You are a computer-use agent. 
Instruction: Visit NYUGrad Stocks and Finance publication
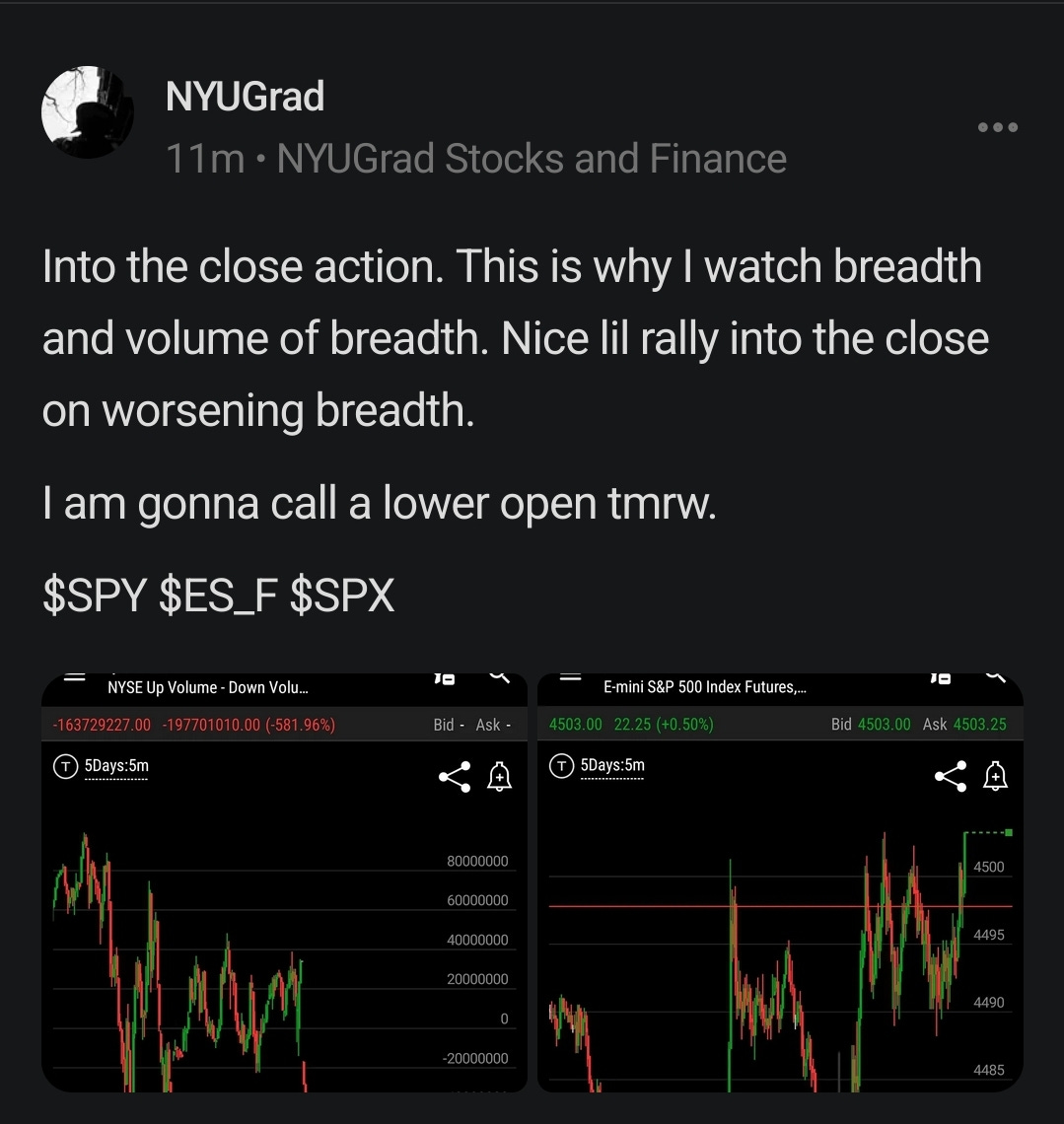(532, 159)
